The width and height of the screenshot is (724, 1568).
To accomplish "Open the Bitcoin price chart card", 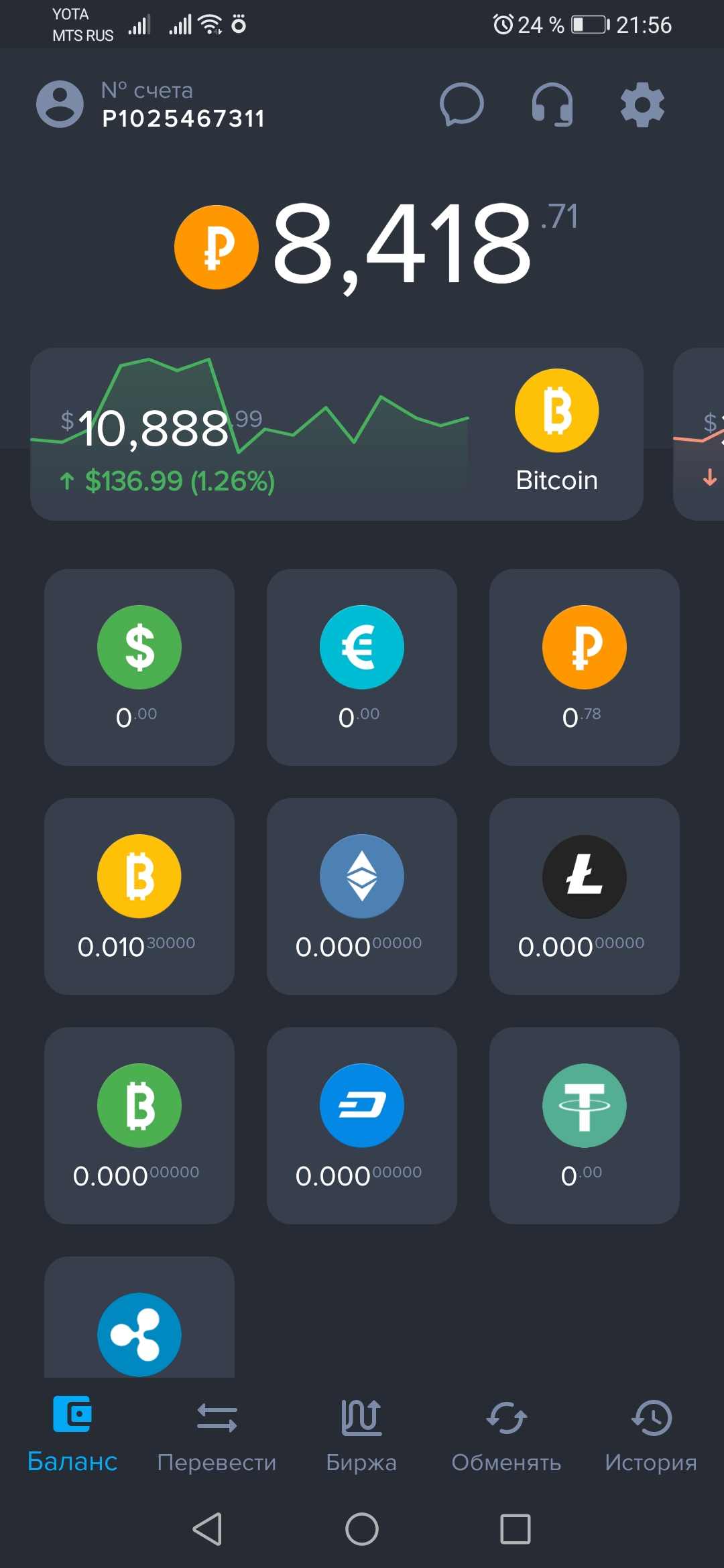I will 337,434.
